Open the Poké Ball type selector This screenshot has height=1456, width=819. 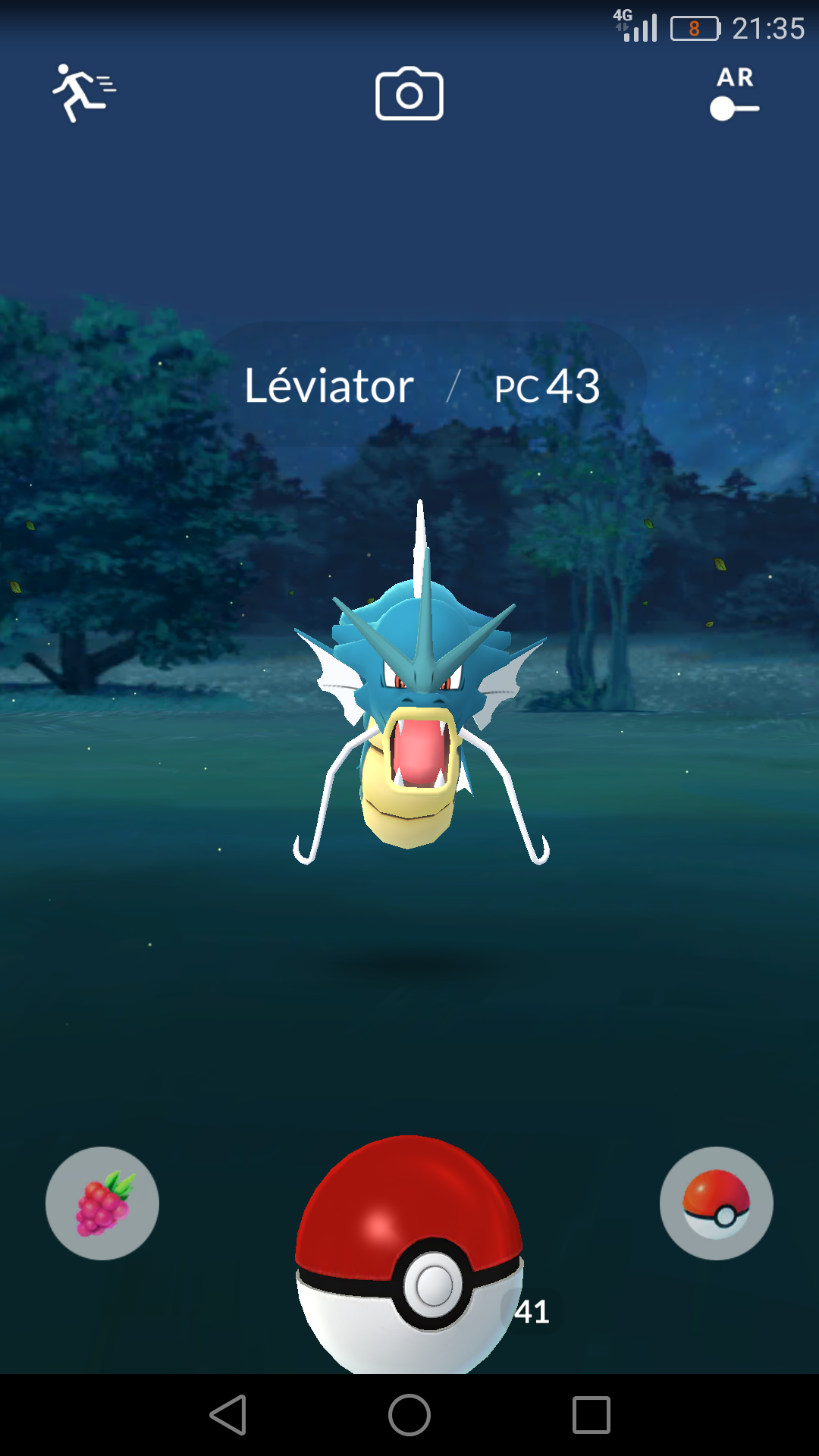pyautogui.click(x=716, y=1203)
